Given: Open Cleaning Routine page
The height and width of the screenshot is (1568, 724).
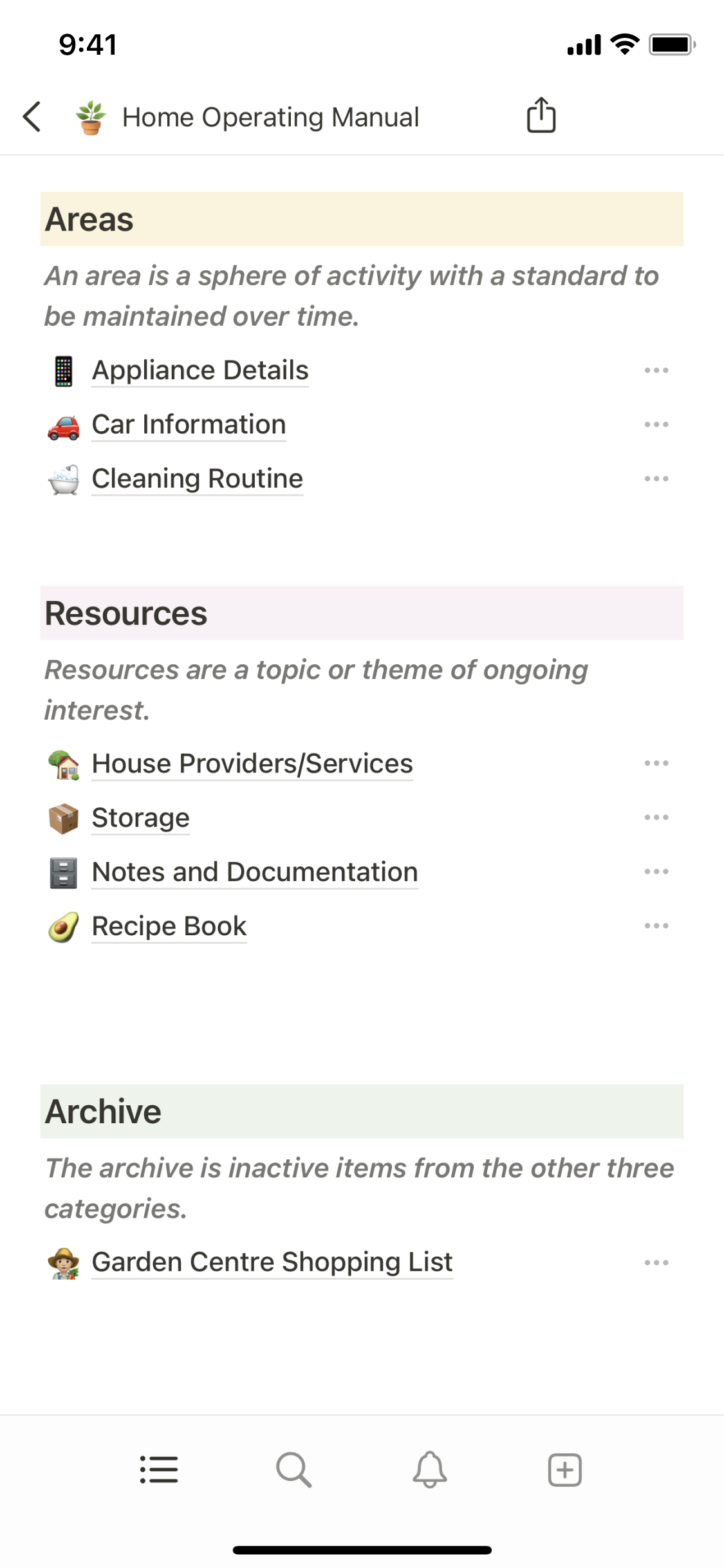Looking at the screenshot, I should click(x=197, y=478).
